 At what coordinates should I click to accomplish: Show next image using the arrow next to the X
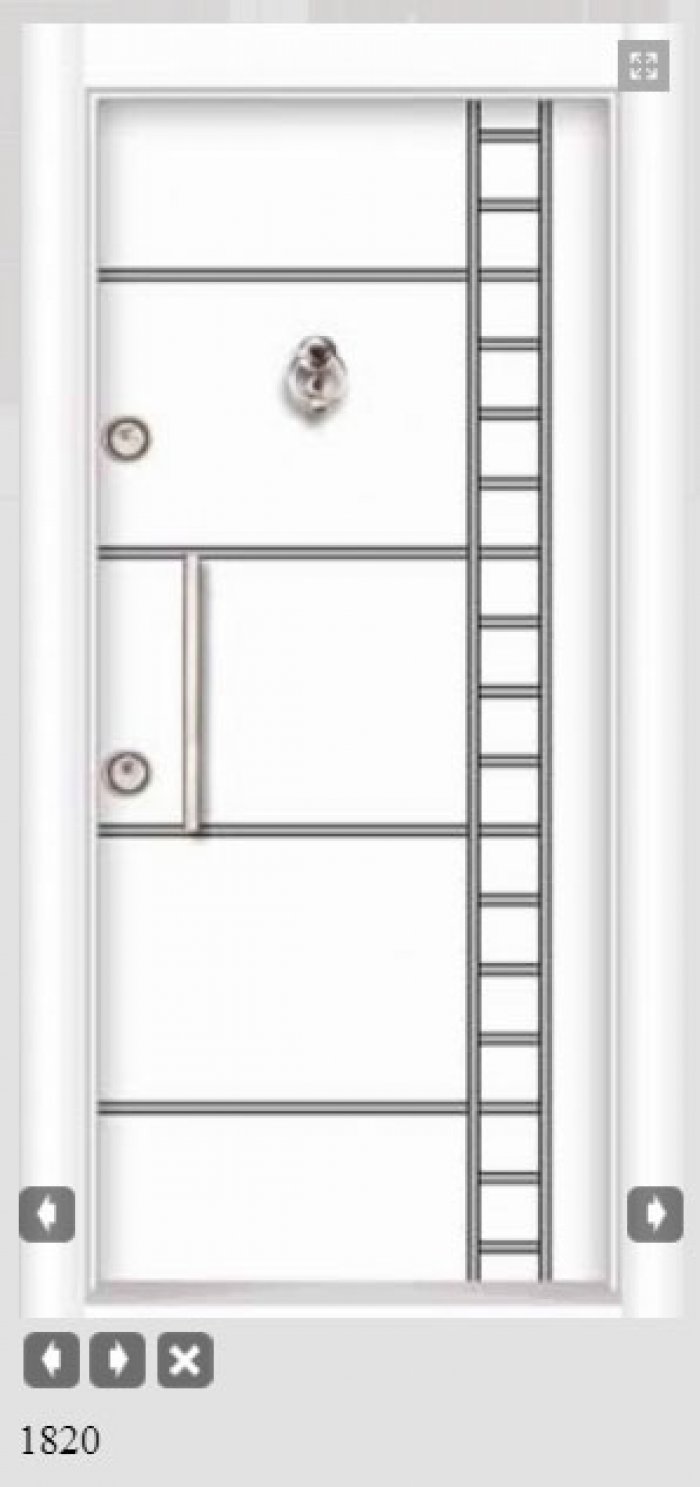117,1360
